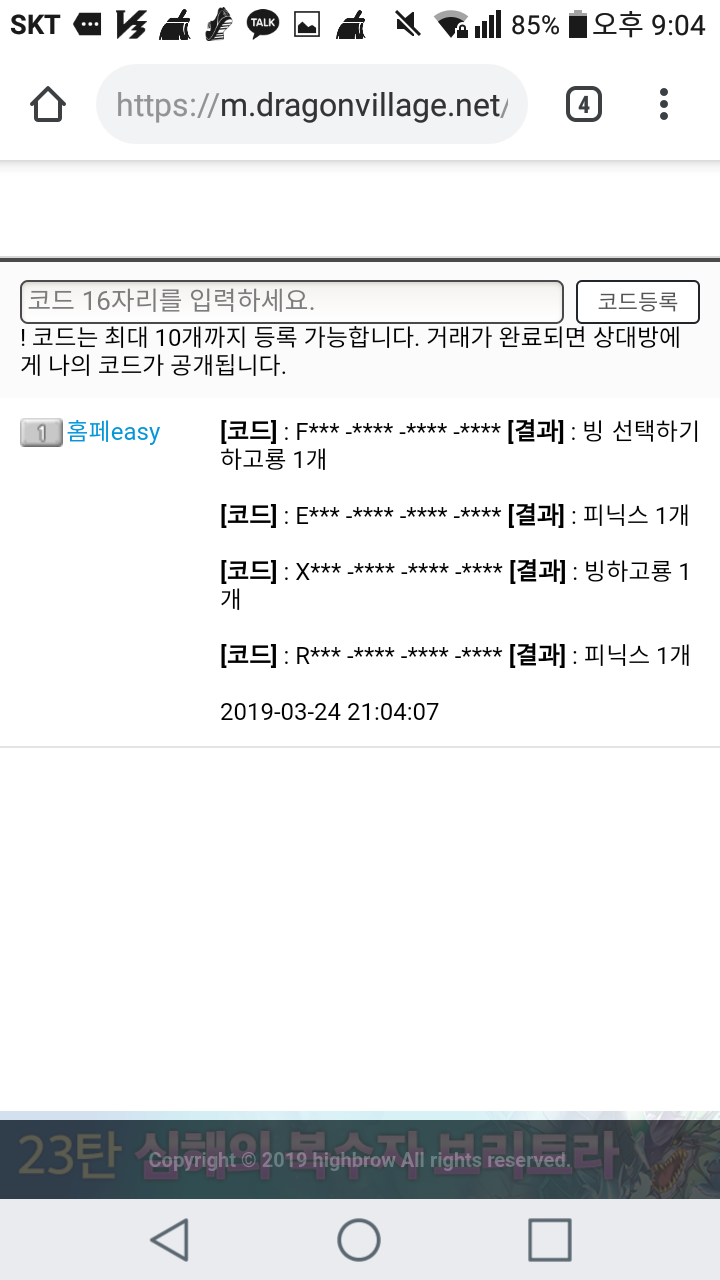Go to the browser home page
The height and width of the screenshot is (1280, 720).
pyautogui.click(x=48, y=104)
